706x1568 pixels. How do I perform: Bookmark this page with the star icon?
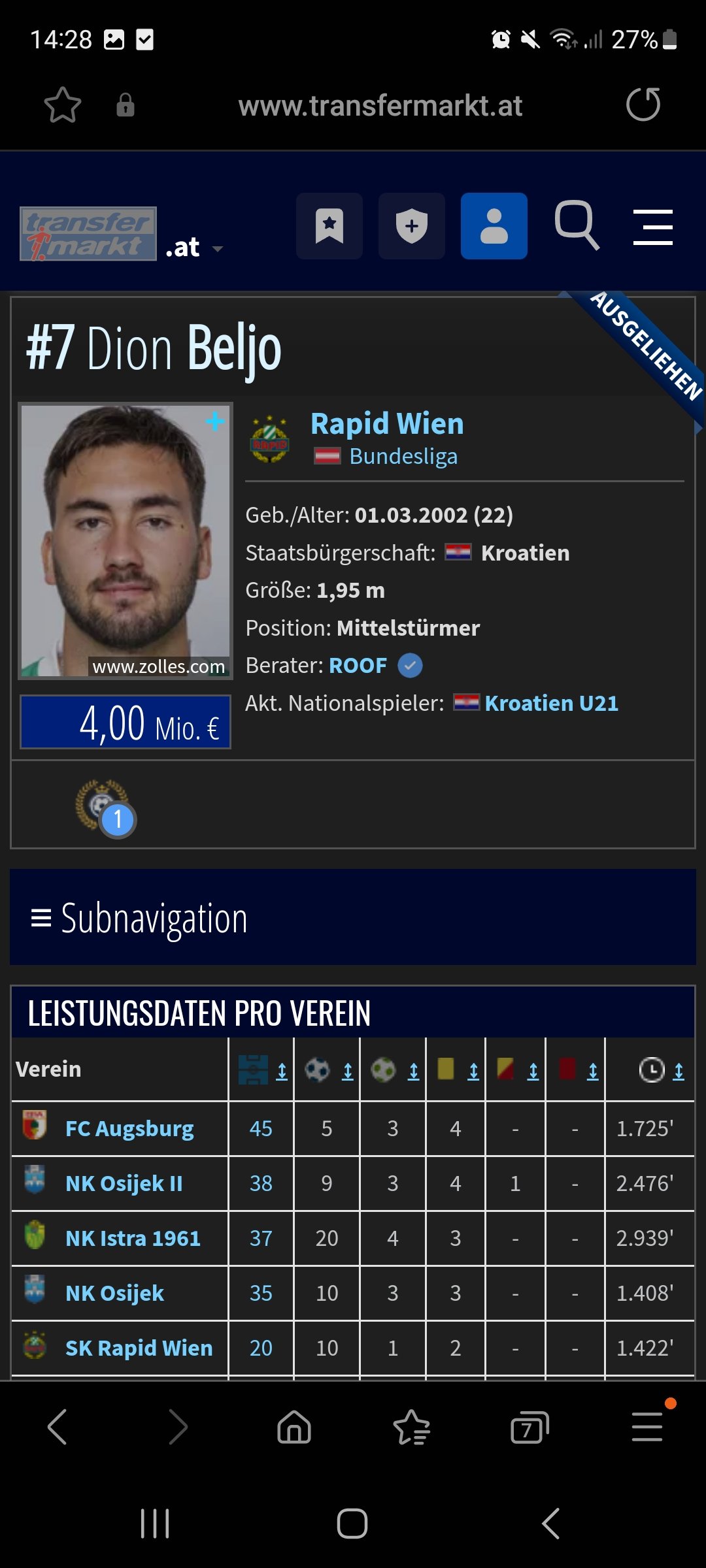pos(63,105)
